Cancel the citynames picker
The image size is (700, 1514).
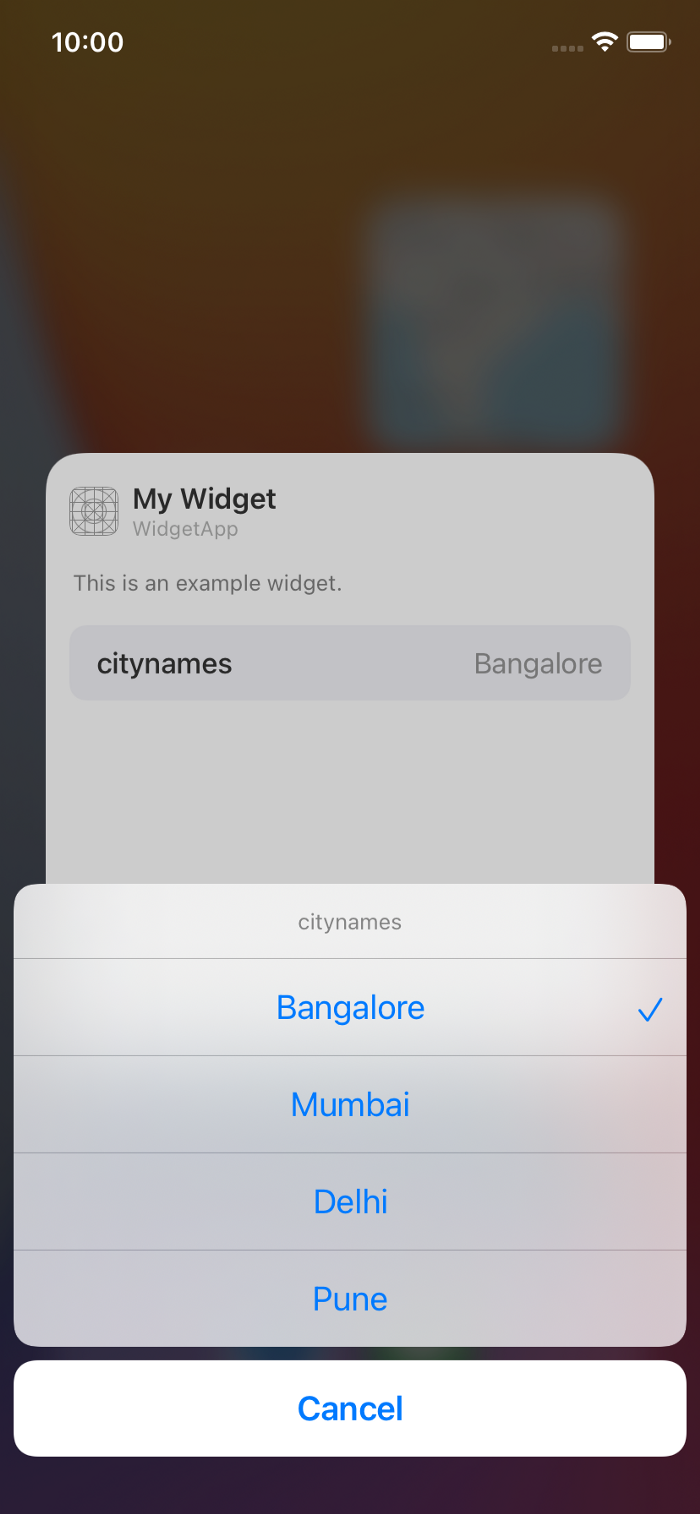[350, 1408]
